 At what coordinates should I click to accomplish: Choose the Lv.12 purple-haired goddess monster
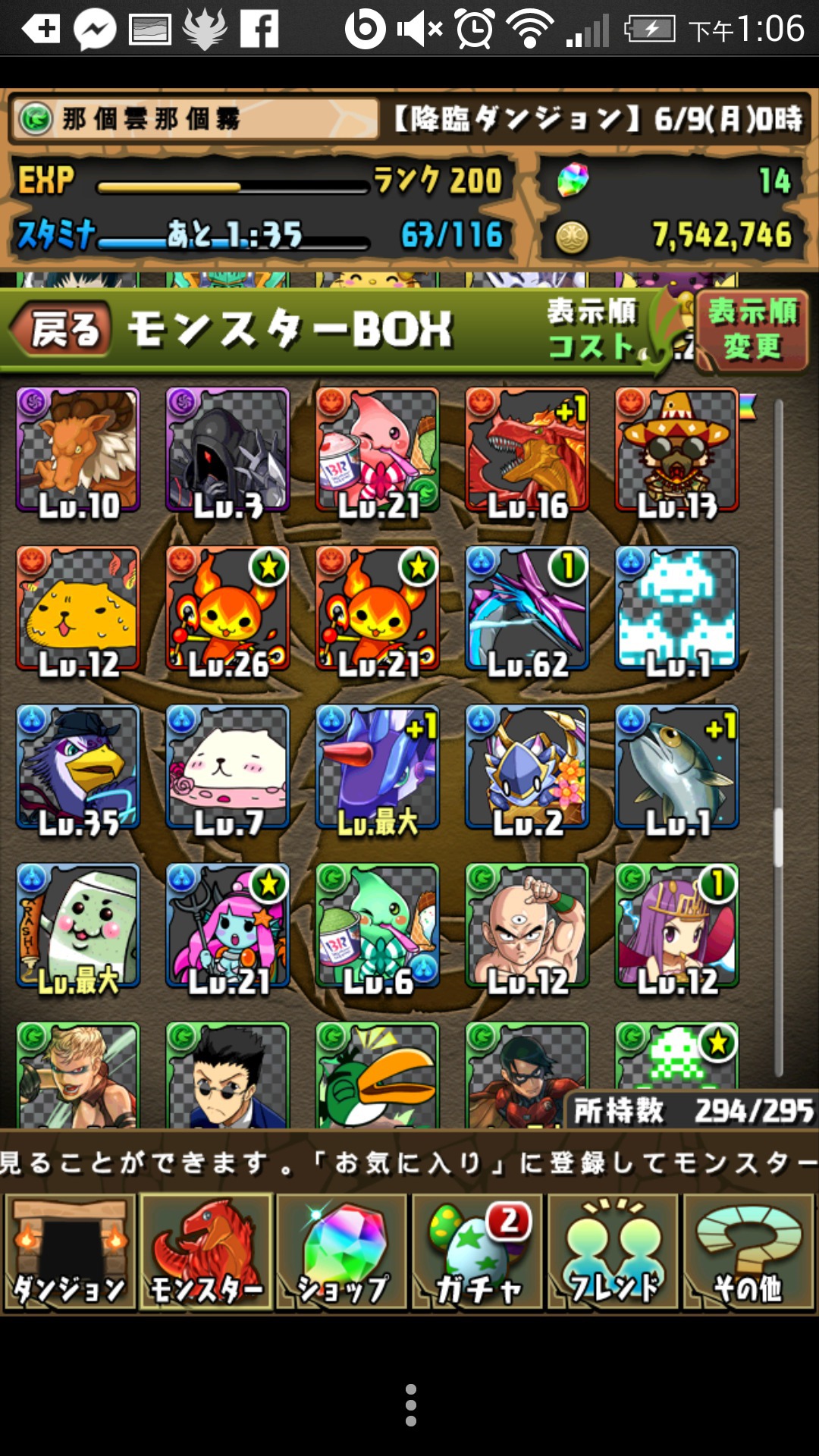[x=677, y=926]
